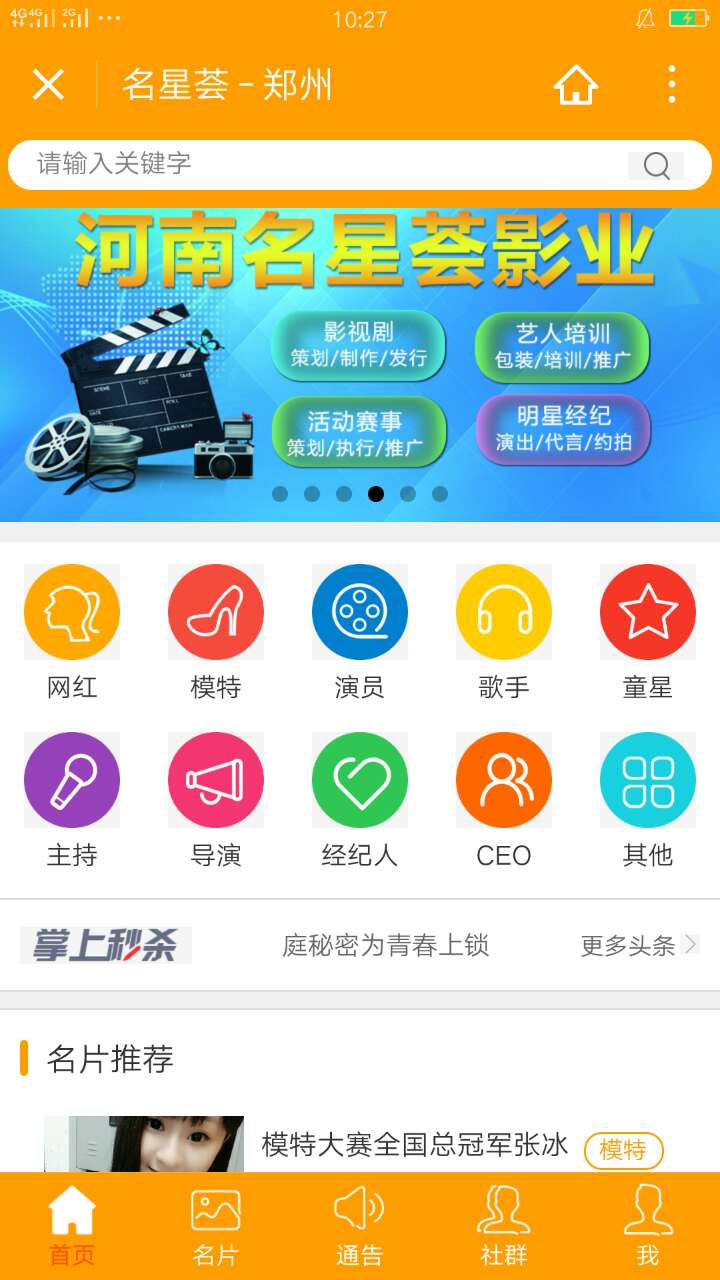
Task: Switch to the 通告 tab
Action: pos(360,1226)
